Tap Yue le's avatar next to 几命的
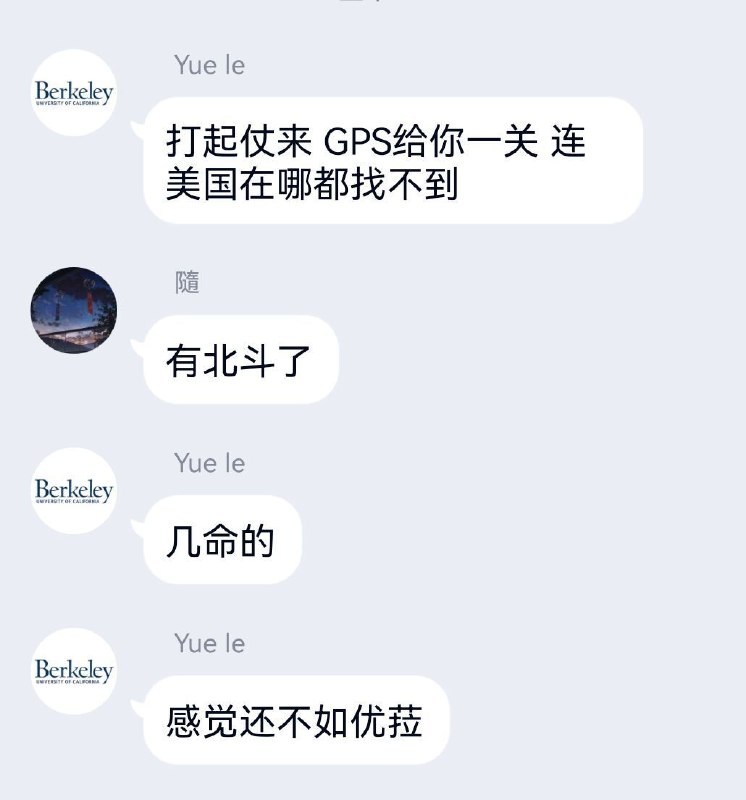 pyautogui.click(x=74, y=490)
